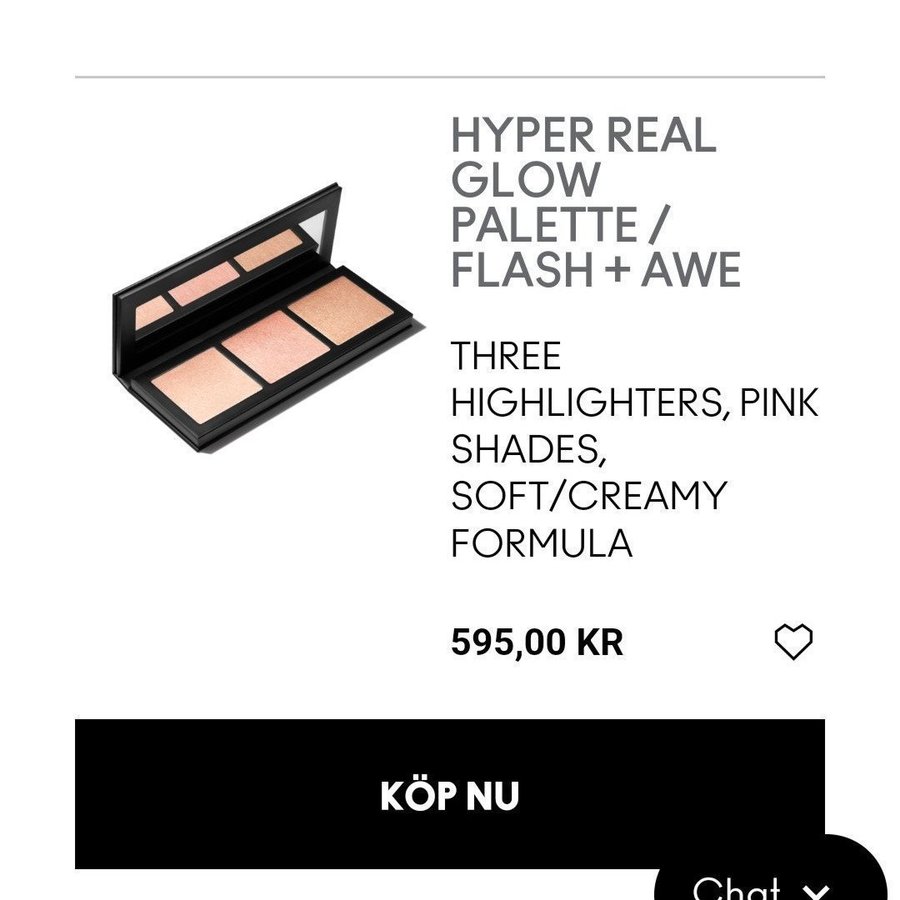Tap the KÖP NU buy button
This screenshot has height=900, width=900.
tap(449, 795)
